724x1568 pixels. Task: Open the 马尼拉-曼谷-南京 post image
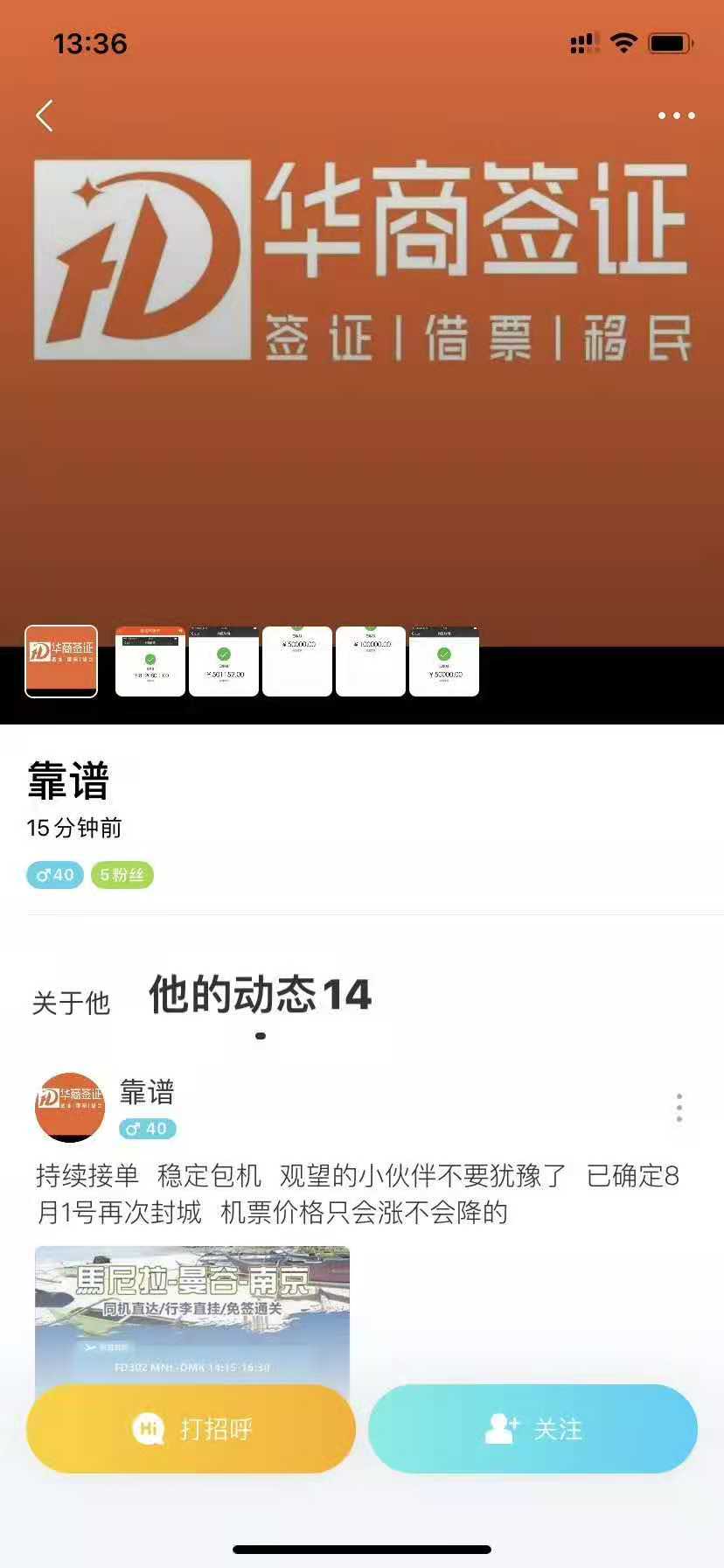[x=192, y=1314]
